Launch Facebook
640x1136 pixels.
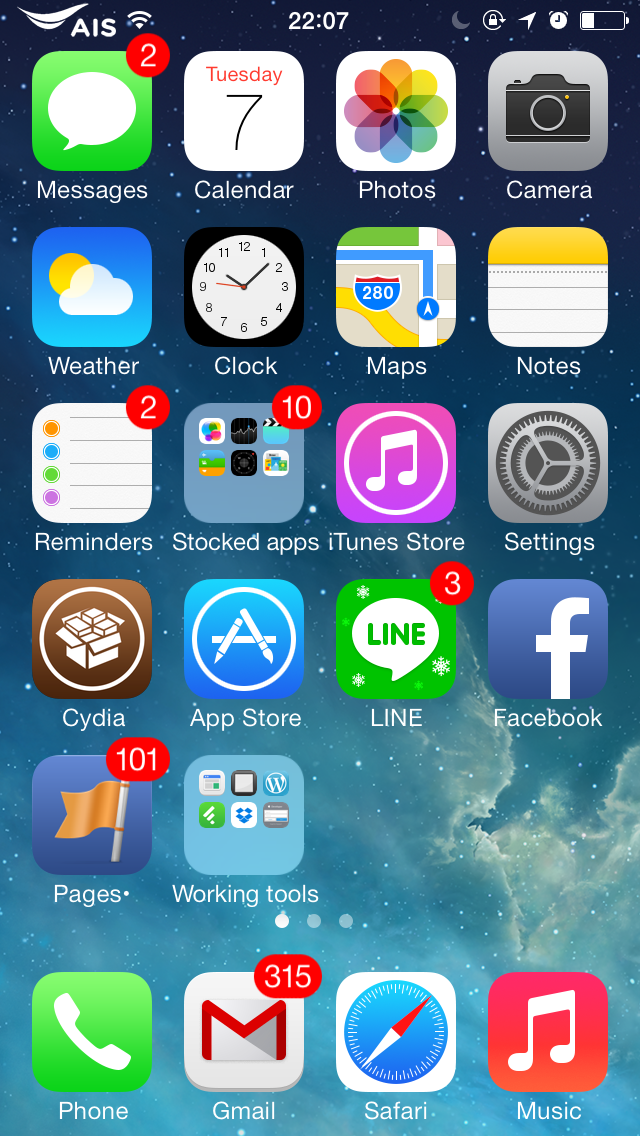tap(548, 639)
